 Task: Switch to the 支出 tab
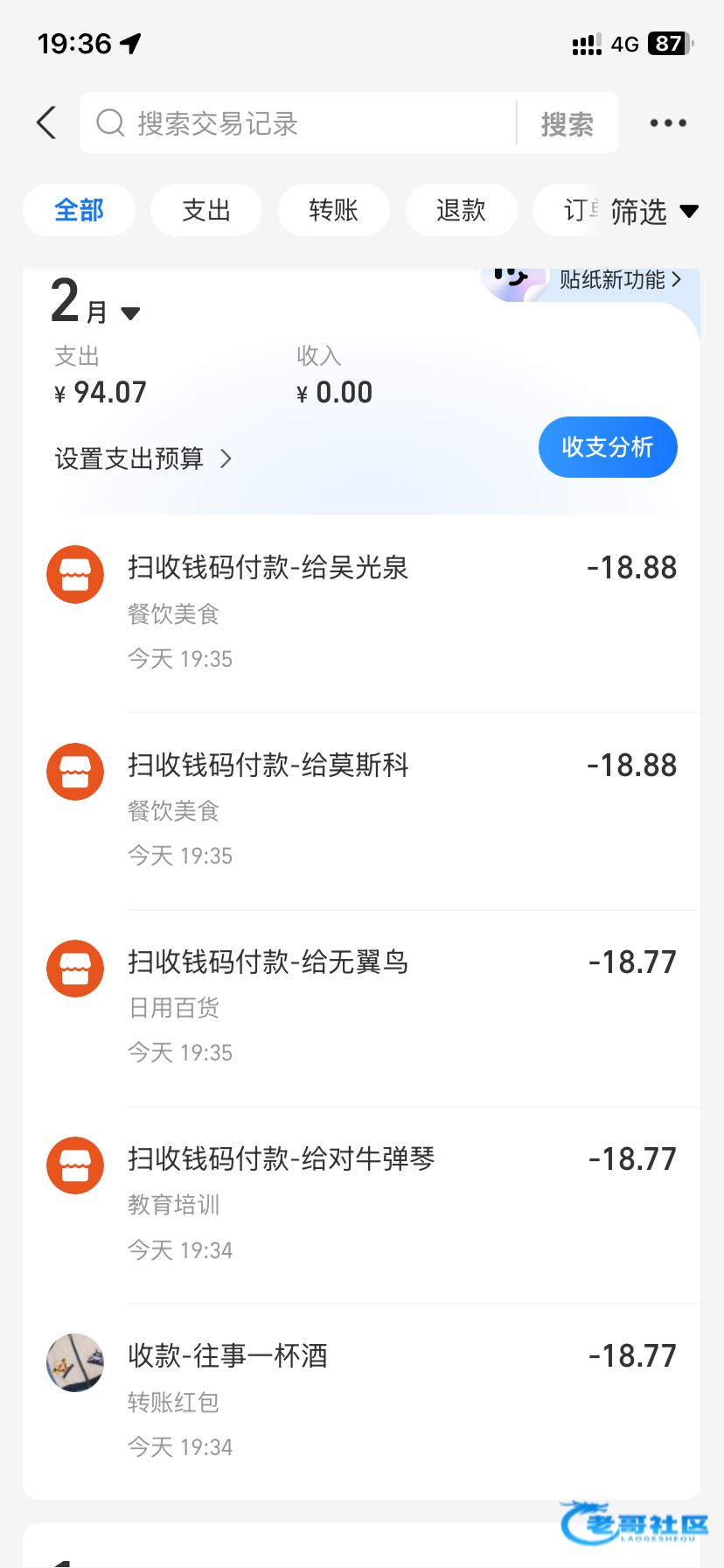coord(206,210)
